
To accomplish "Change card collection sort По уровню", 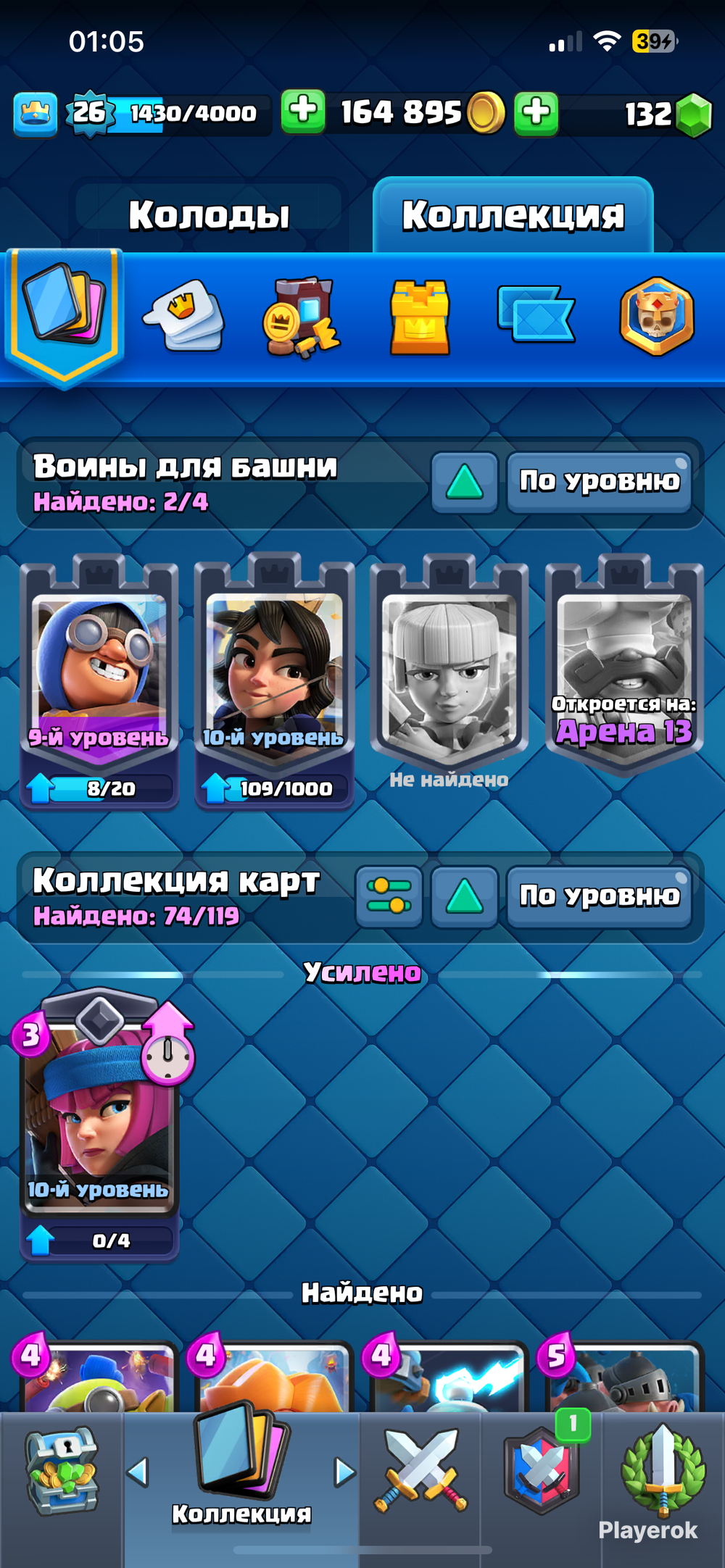I will [x=599, y=896].
